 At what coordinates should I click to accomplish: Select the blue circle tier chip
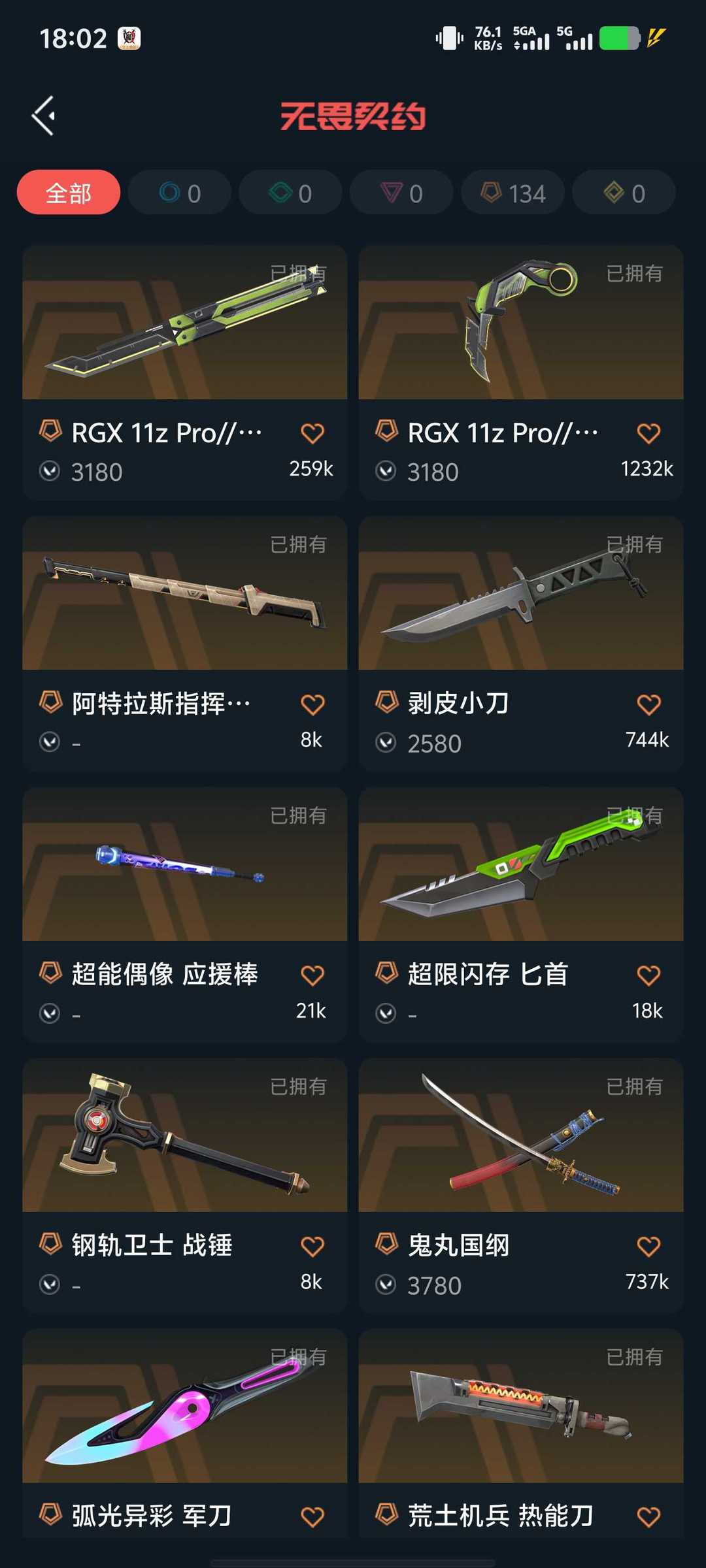click(180, 193)
